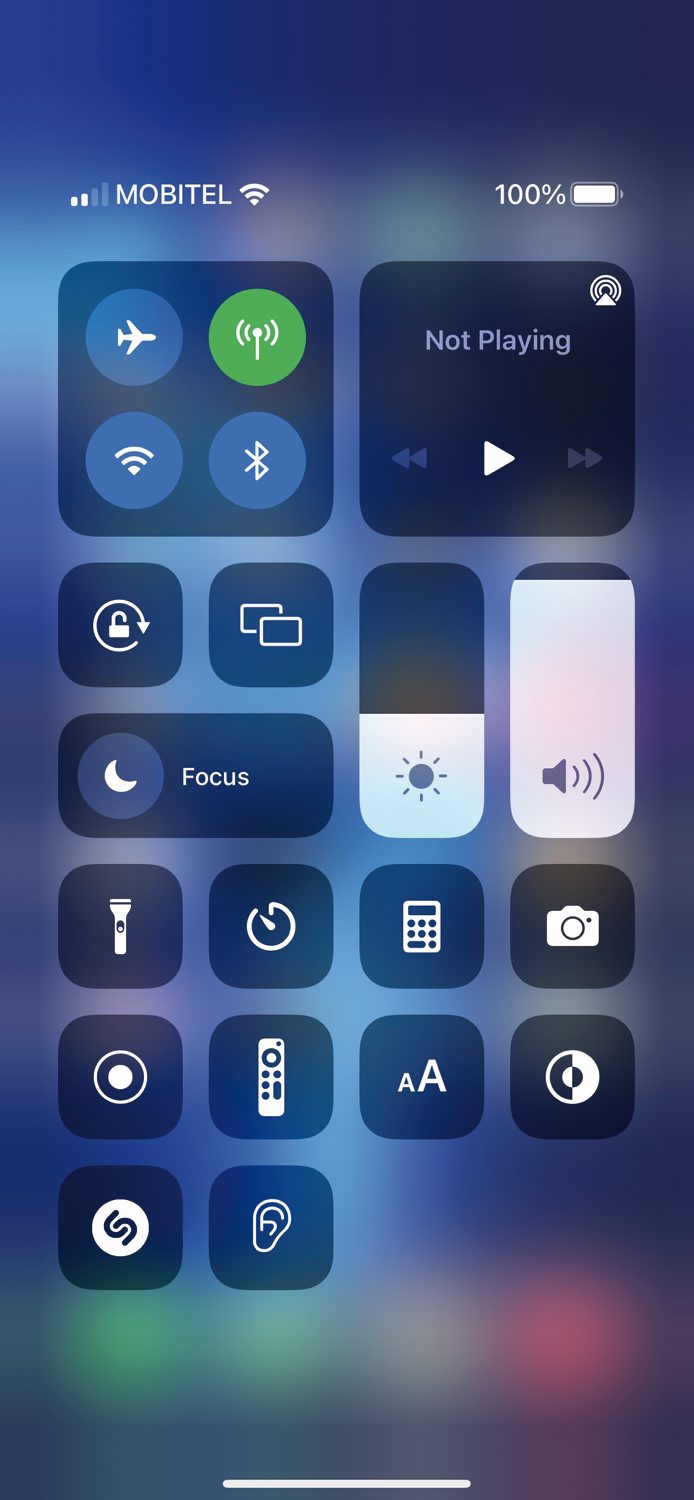Open AirPlay audio output options
The image size is (694, 1500).
click(605, 291)
